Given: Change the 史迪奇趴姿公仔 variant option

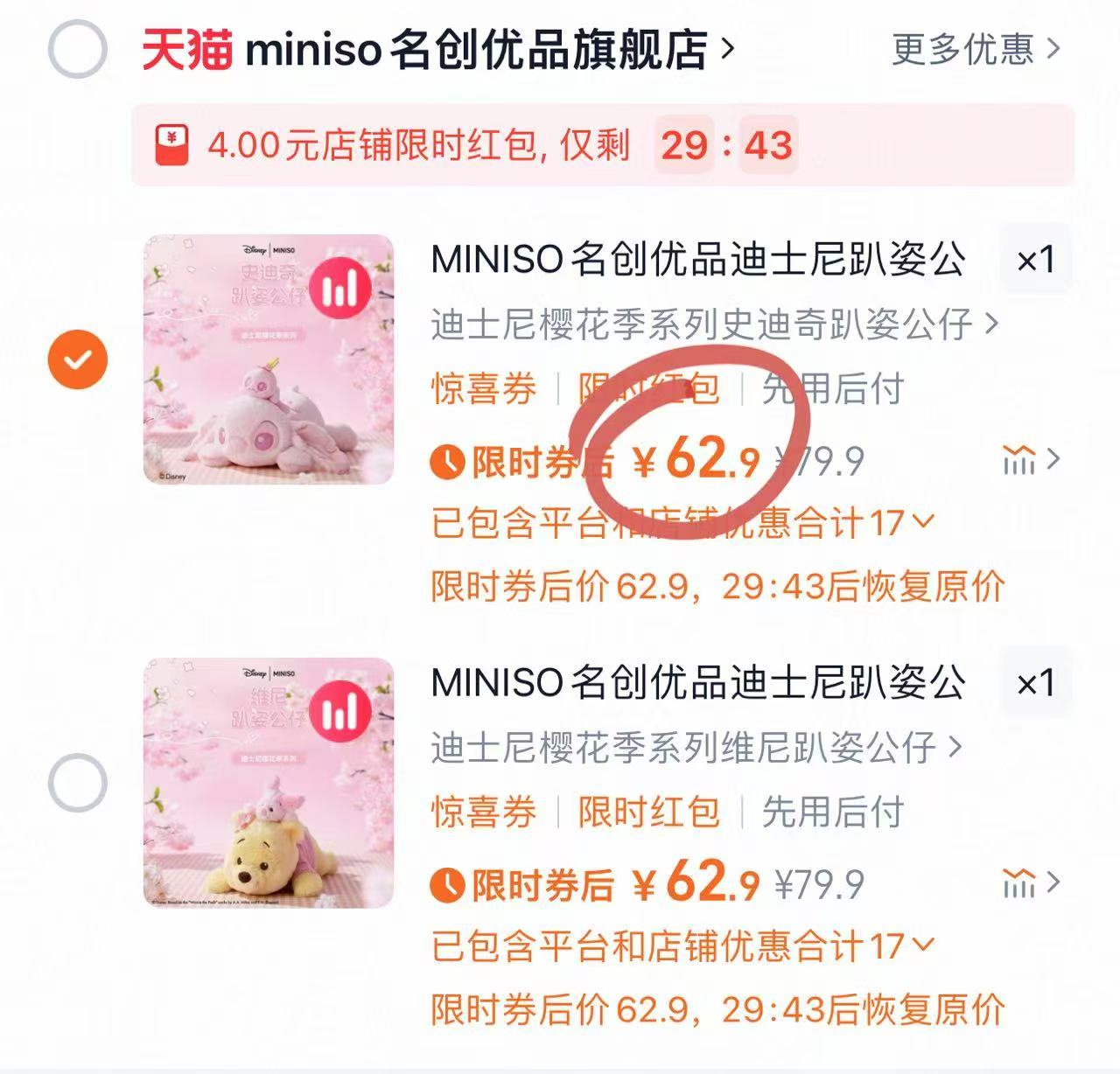Looking at the screenshot, I should (713, 324).
